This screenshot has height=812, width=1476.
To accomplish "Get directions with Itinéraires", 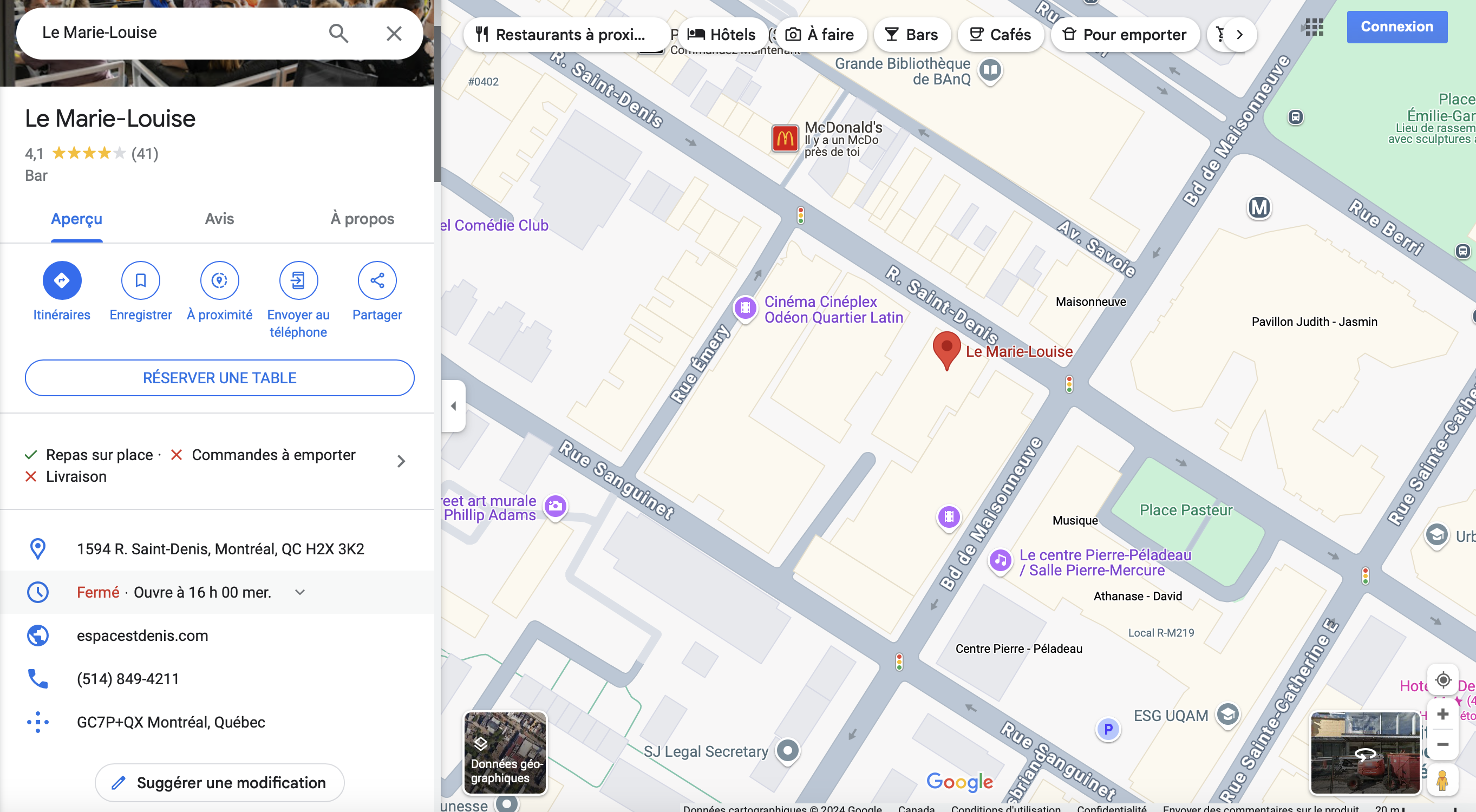I will click(x=62, y=281).
